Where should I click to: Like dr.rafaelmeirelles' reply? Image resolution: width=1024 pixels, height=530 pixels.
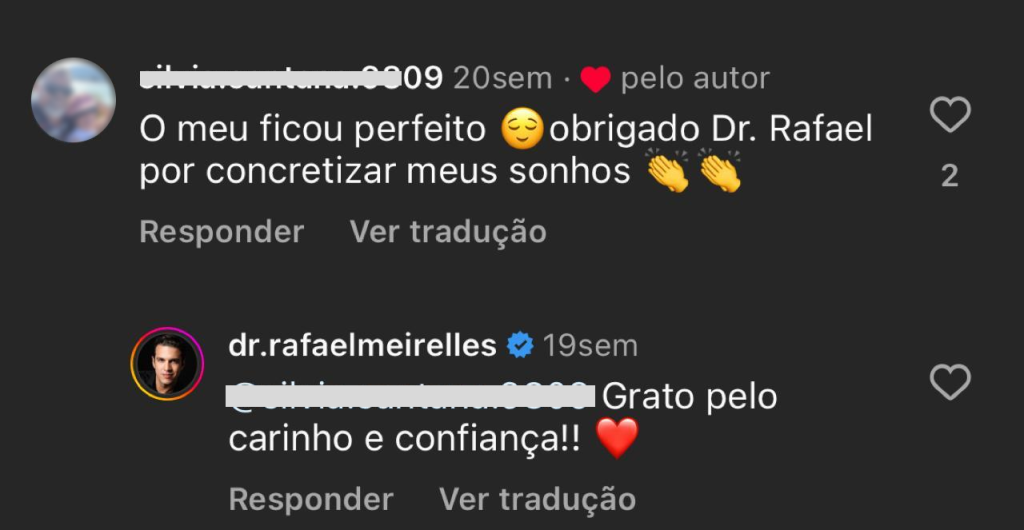coord(949,382)
